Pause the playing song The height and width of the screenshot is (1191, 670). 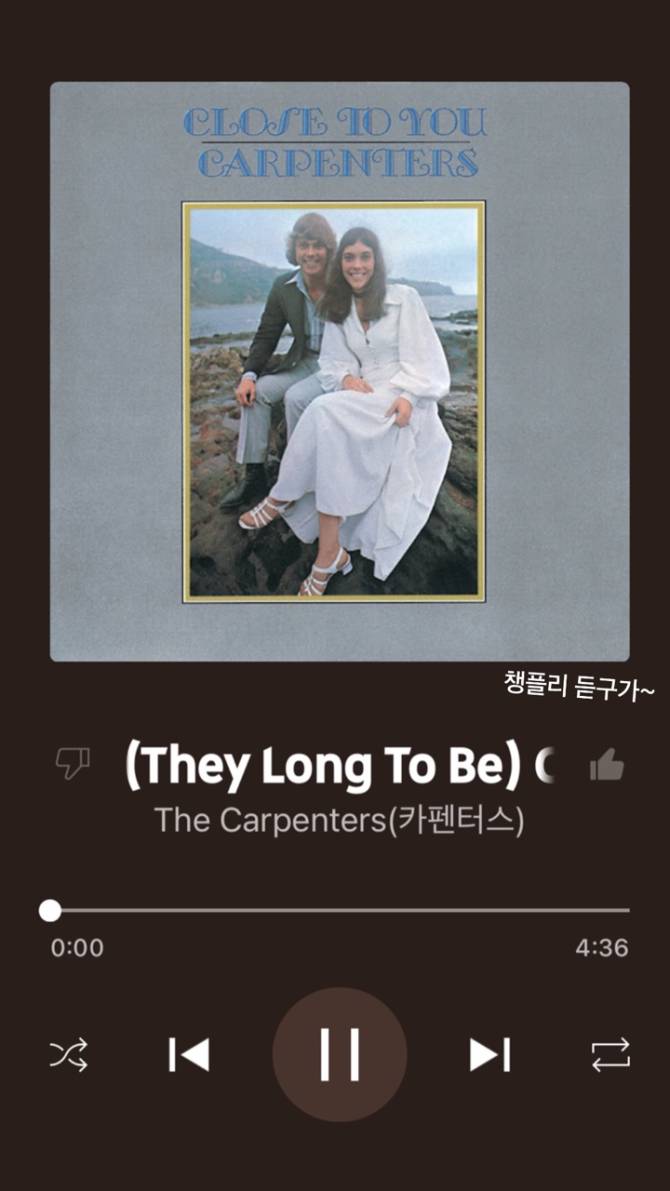click(x=340, y=1055)
